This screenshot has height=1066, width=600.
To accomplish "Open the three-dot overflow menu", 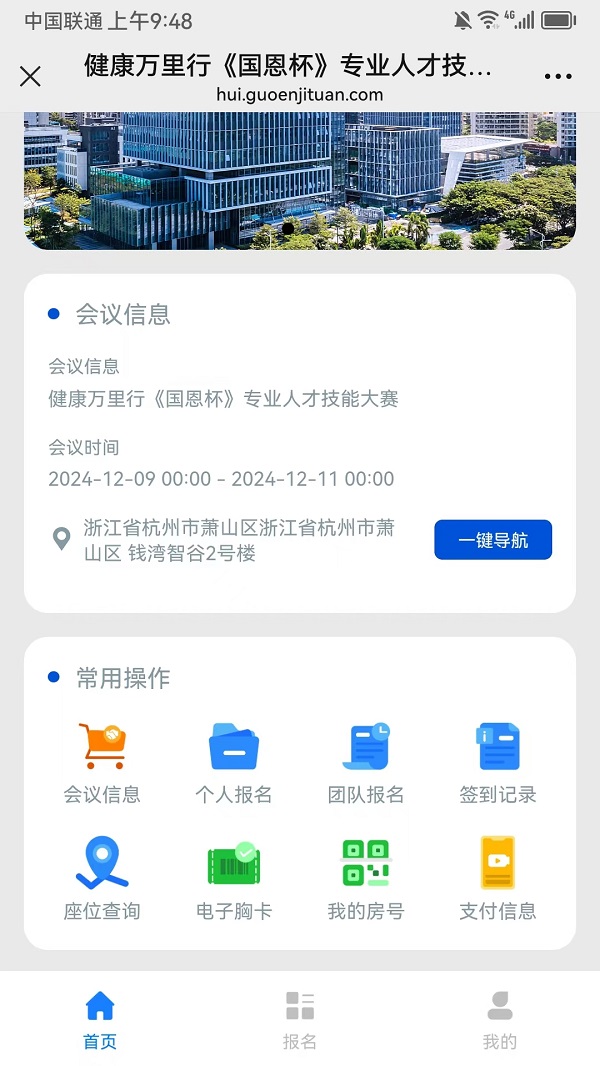I will [558, 77].
